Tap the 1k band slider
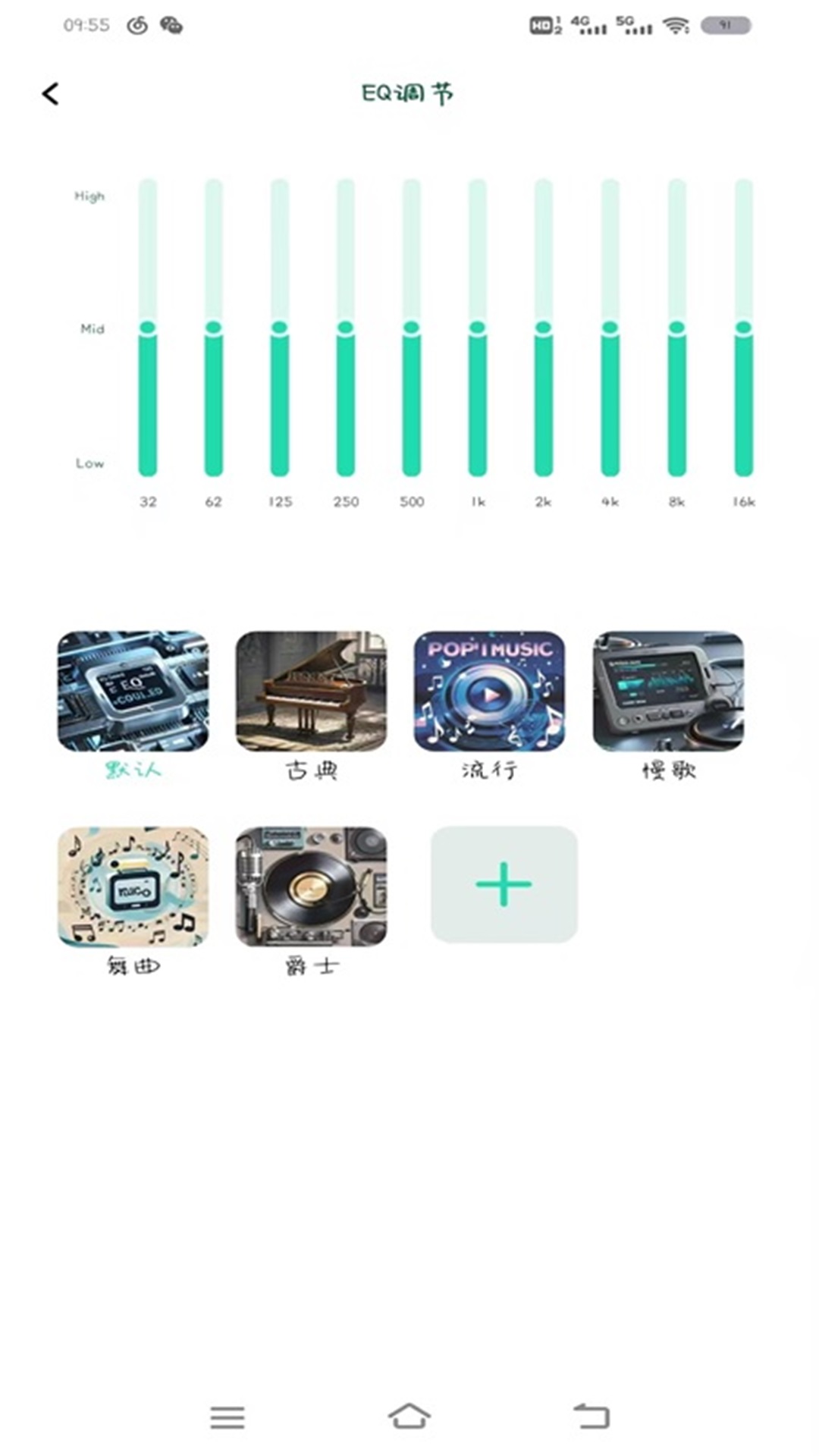819x1456 pixels. coord(478,328)
